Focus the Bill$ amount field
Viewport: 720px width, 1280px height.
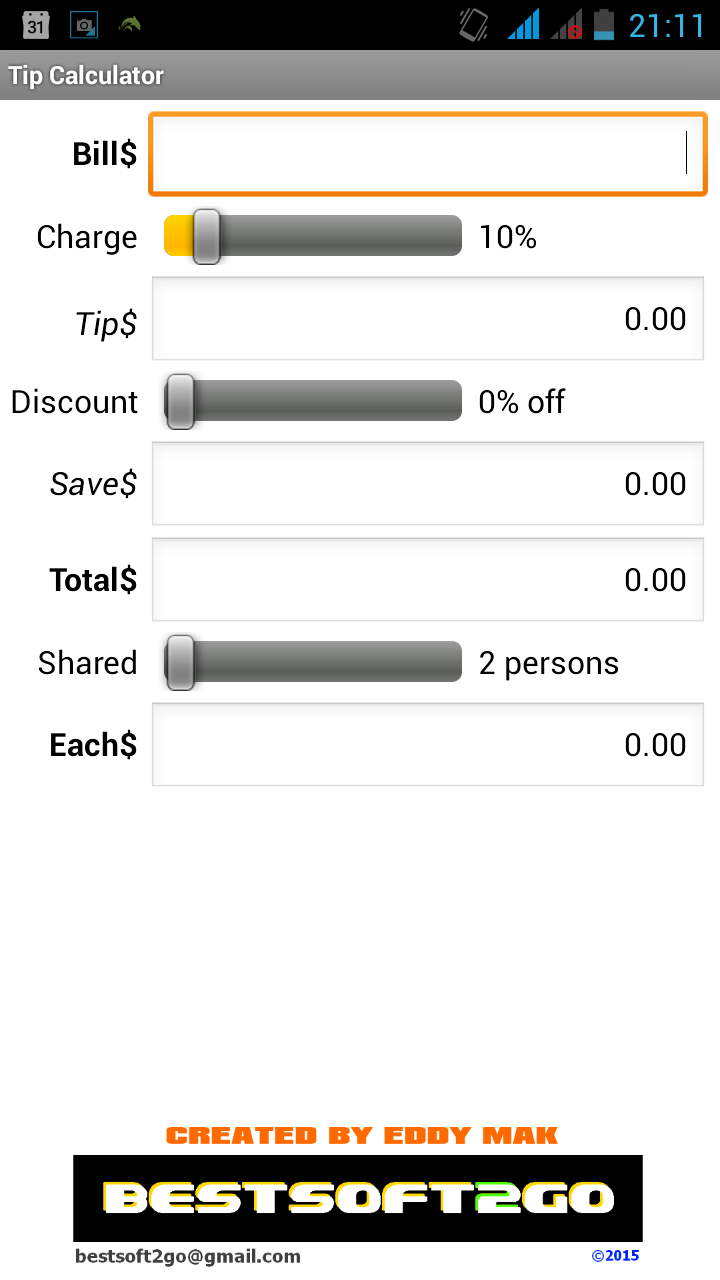(x=428, y=154)
